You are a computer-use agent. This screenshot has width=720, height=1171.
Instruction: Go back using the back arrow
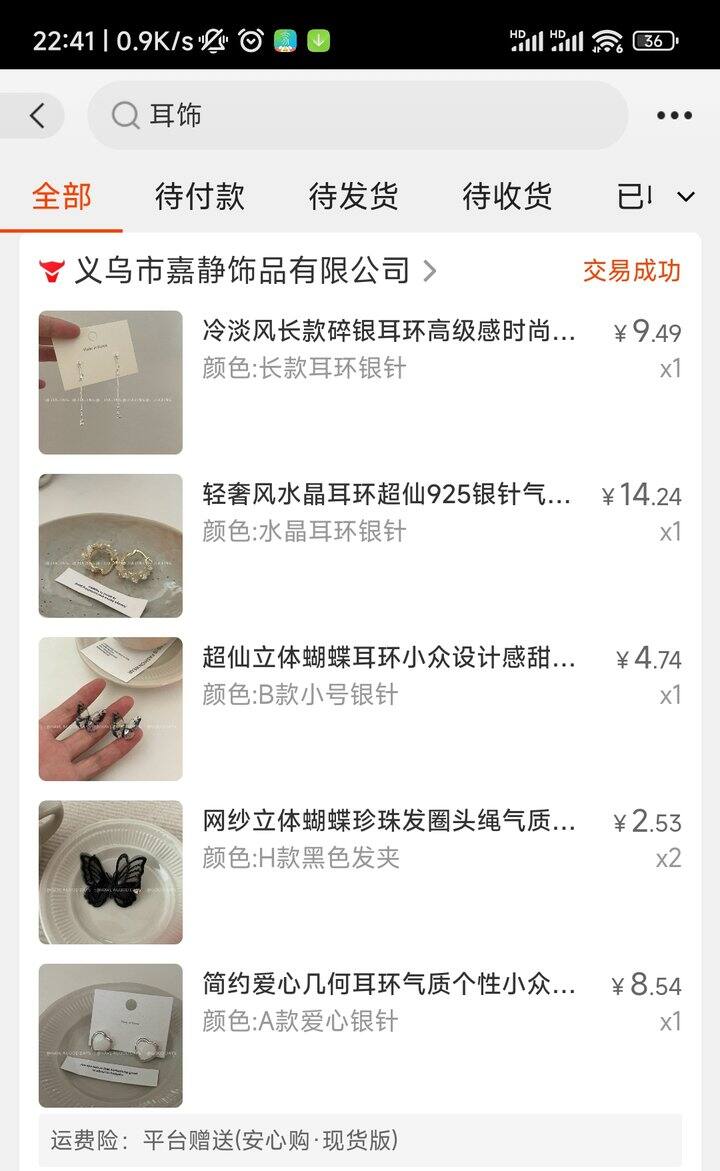point(36,116)
